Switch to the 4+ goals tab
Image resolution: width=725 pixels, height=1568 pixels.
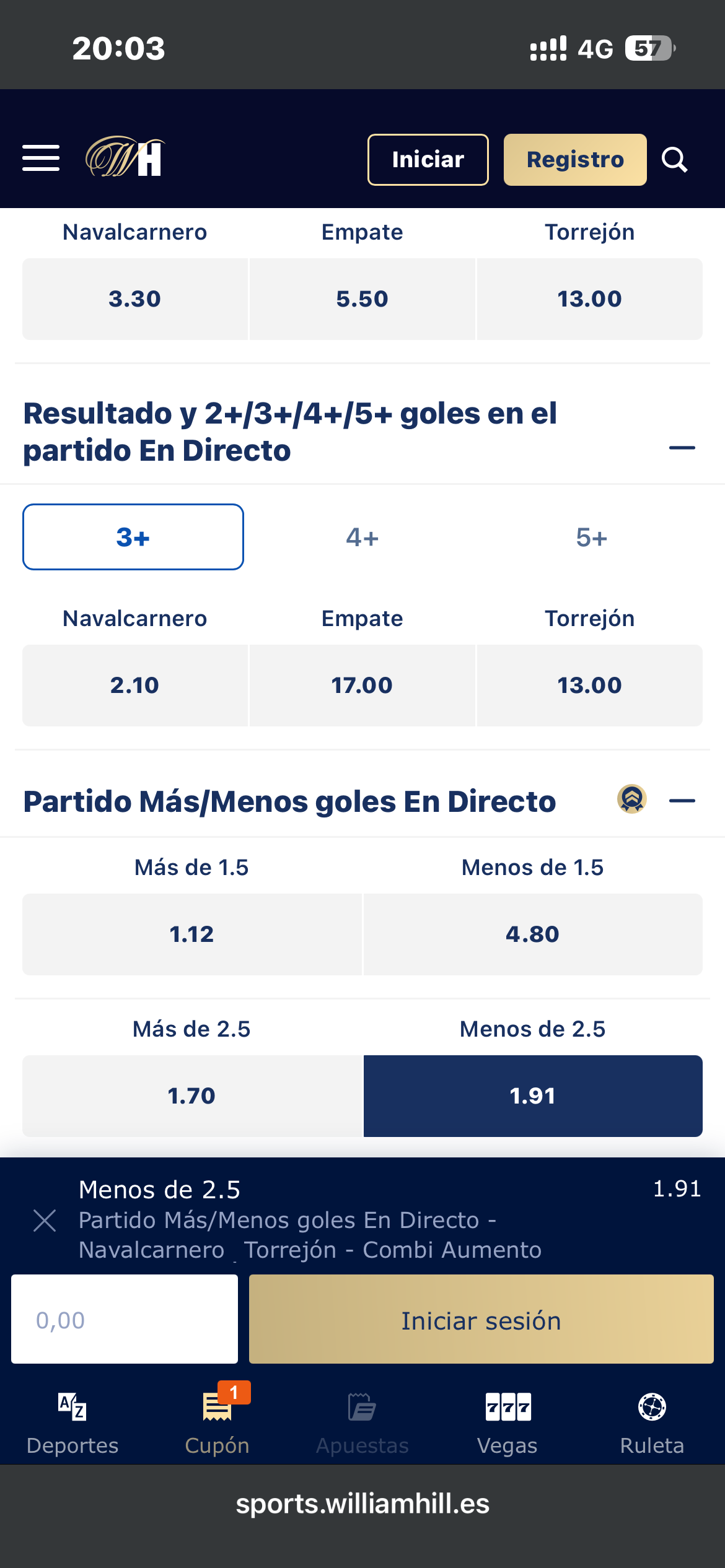point(362,538)
